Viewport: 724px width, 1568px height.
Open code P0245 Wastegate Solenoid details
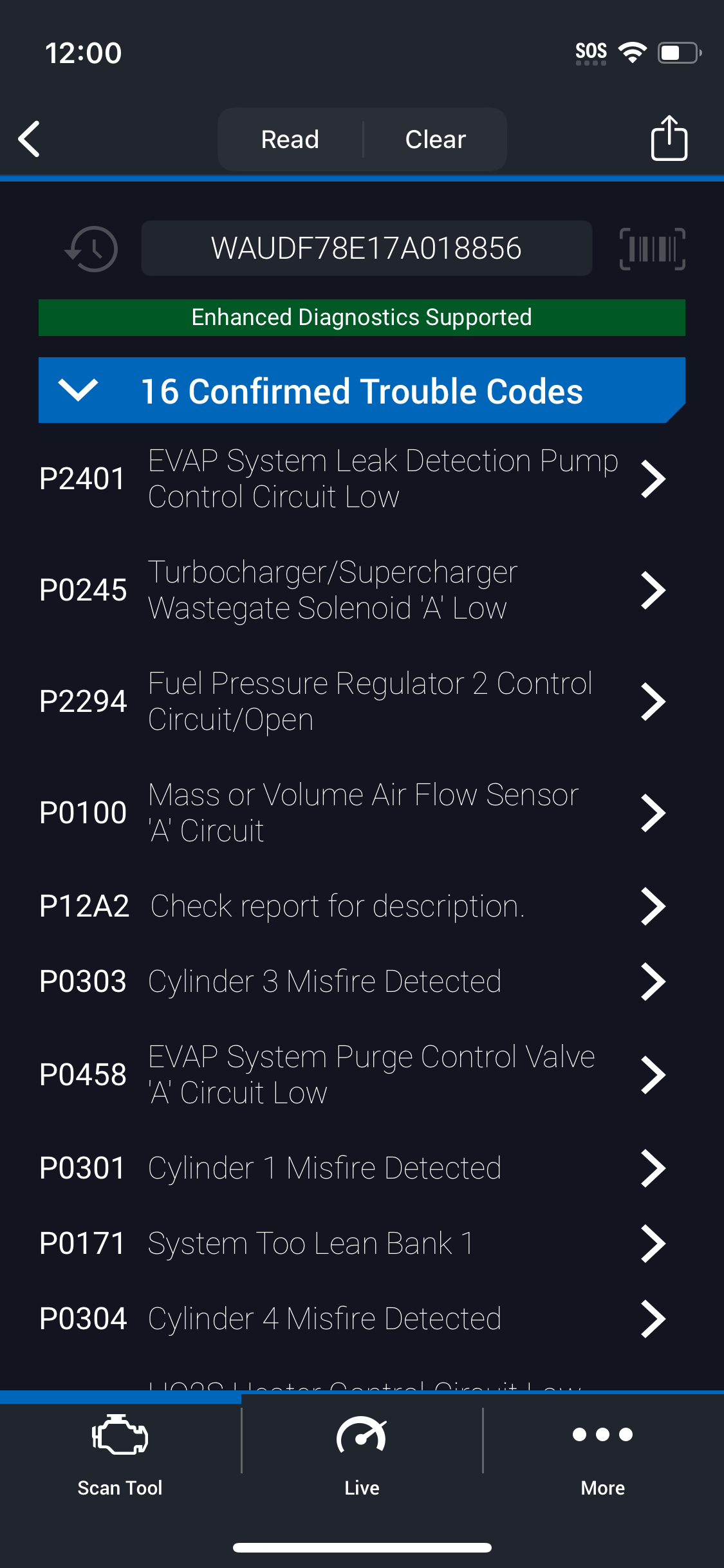click(x=362, y=590)
